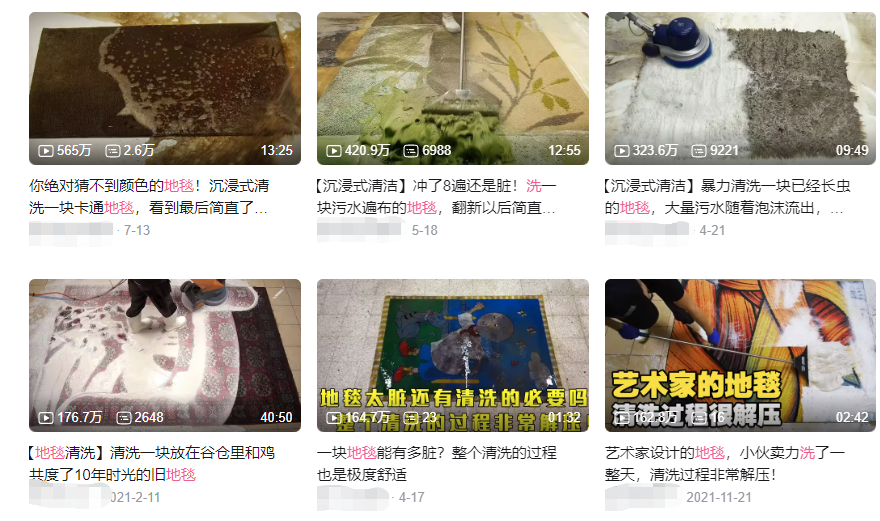Open uploader profile for the 7-13 video

pyautogui.click(x=70, y=230)
